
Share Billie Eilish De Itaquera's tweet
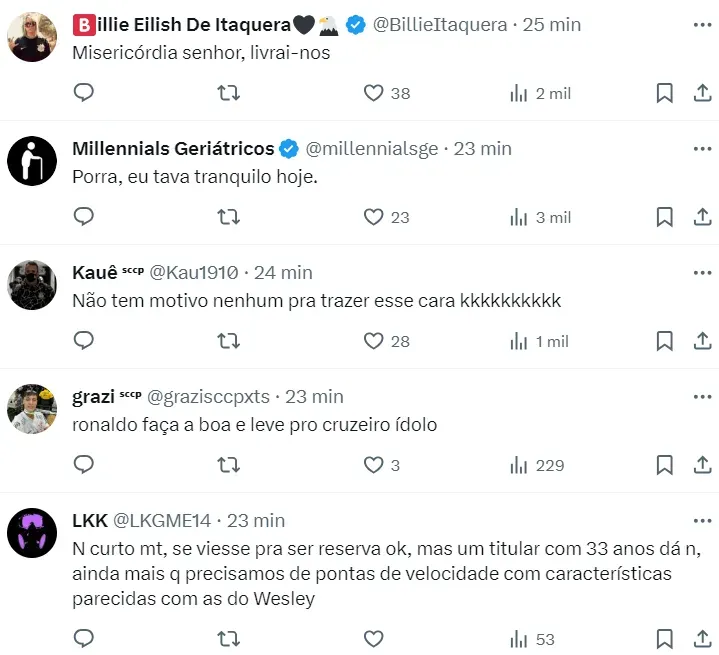coord(702,93)
